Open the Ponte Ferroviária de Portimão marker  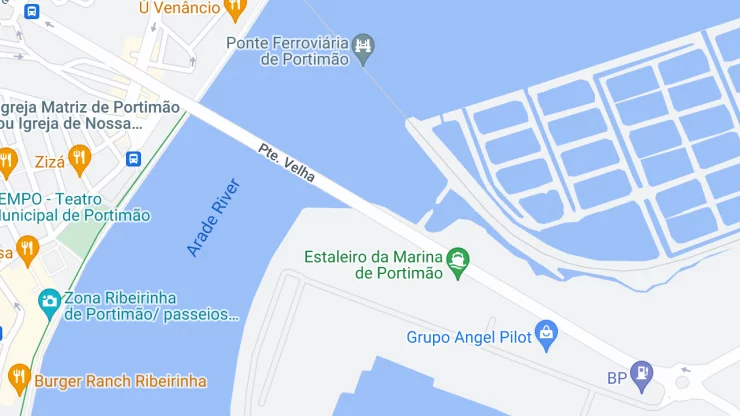(x=364, y=44)
